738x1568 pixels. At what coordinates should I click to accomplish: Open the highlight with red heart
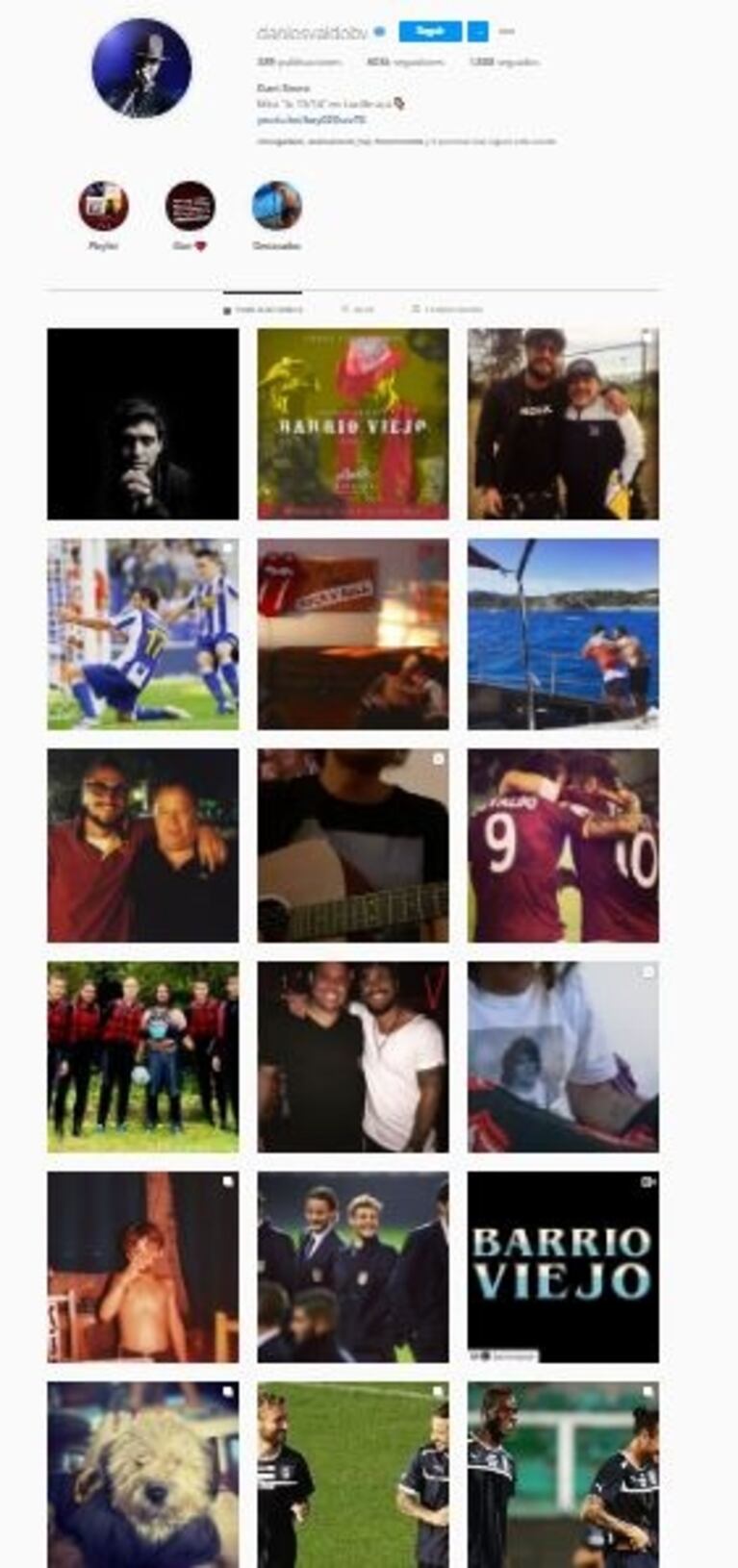(x=190, y=206)
